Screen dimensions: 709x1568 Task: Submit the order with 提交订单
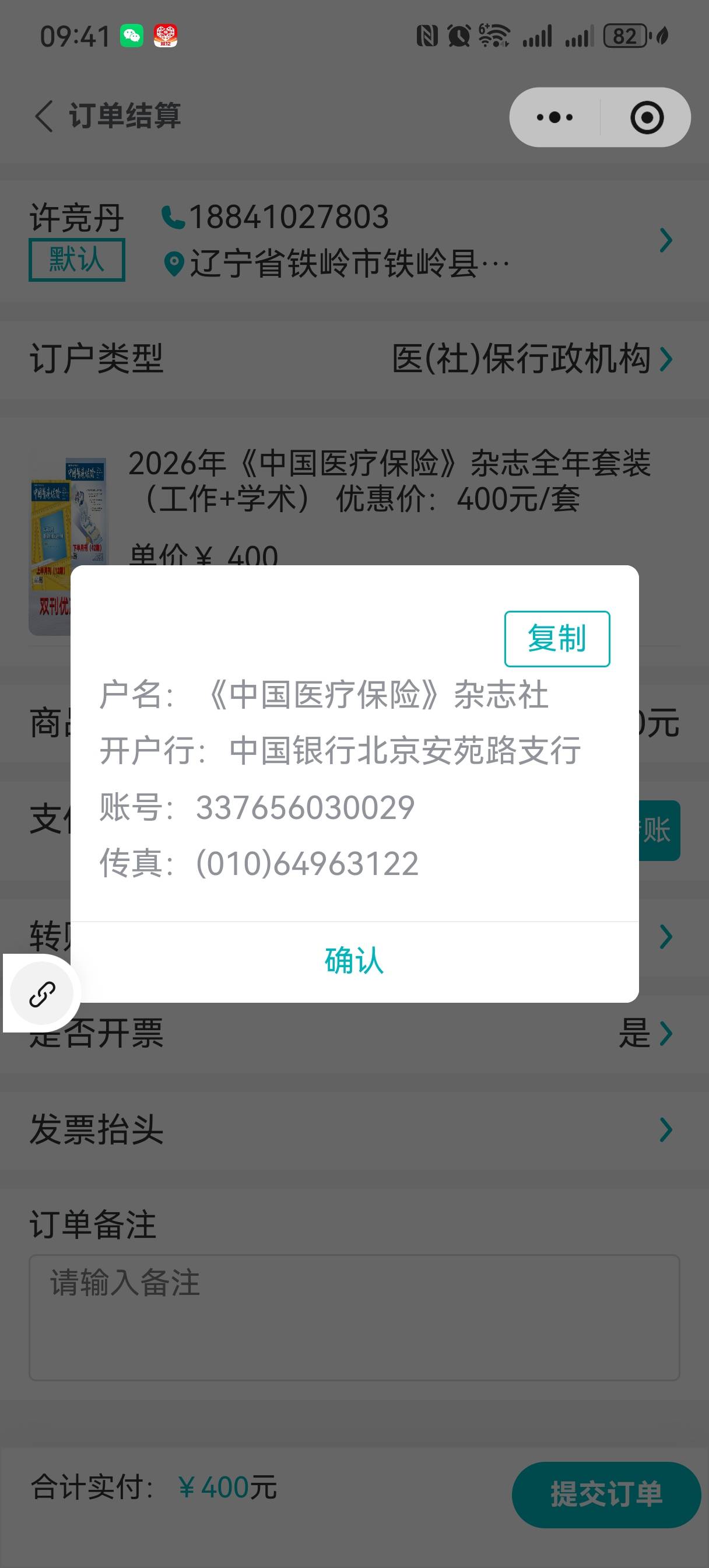click(x=606, y=1494)
